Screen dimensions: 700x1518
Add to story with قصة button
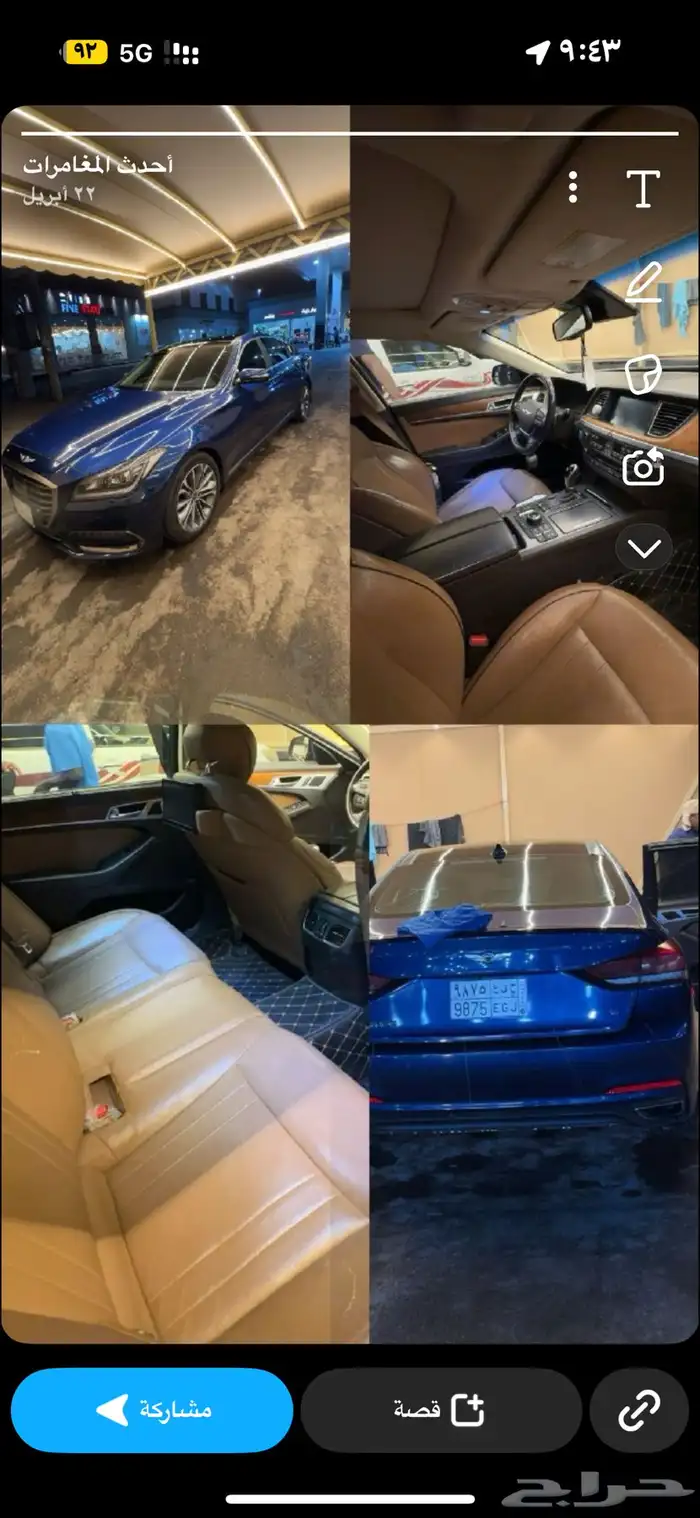tap(441, 1410)
